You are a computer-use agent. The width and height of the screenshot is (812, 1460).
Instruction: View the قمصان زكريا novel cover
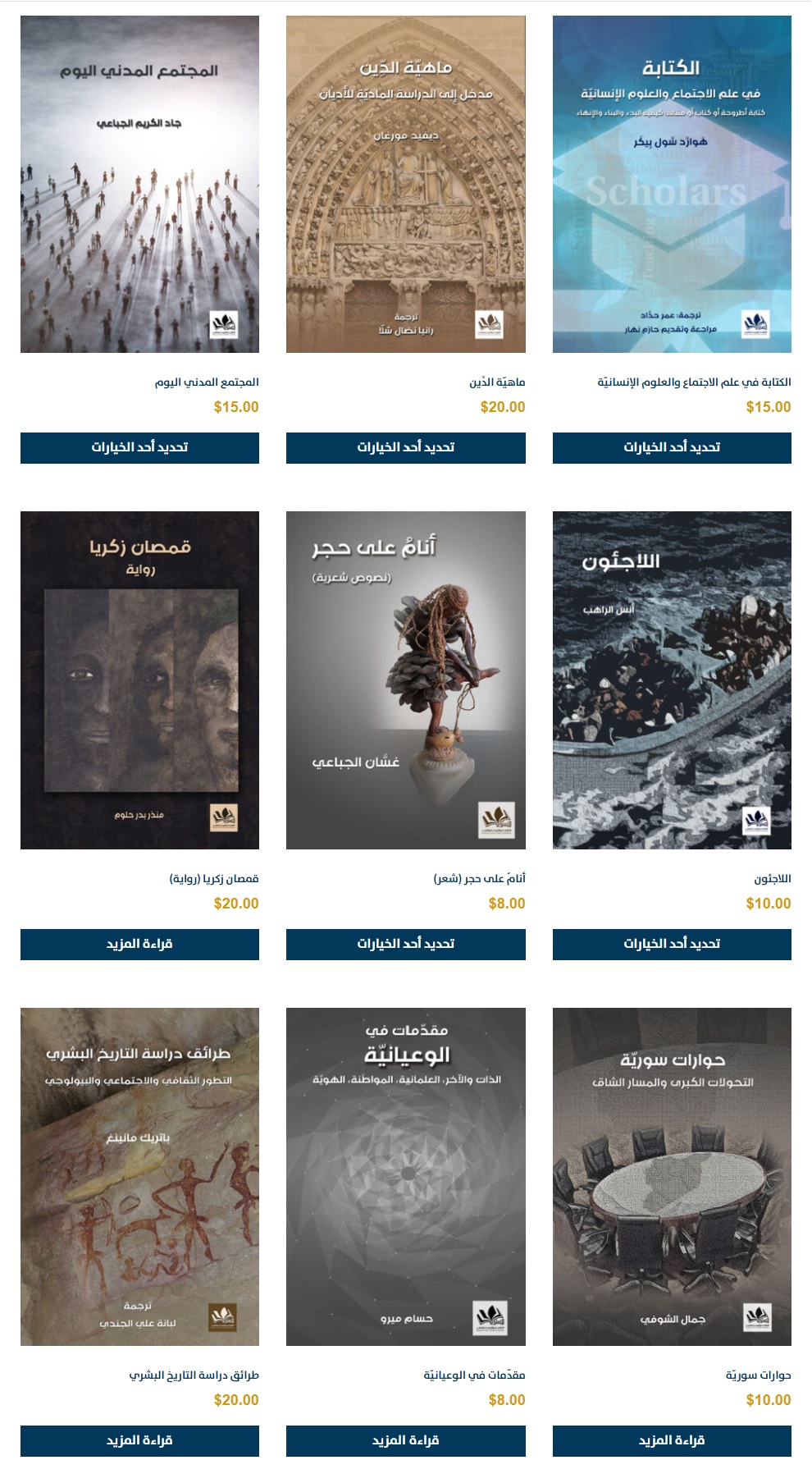pyautogui.click(x=139, y=680)
